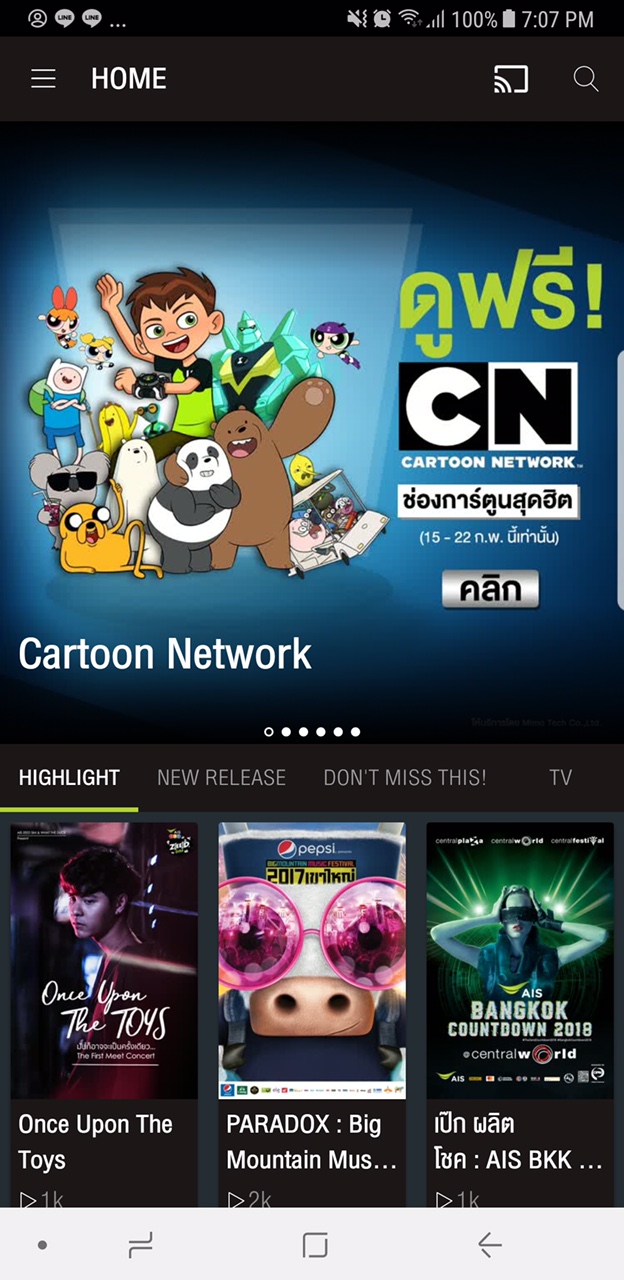Open recent apps from navigation bar
The height and width of the screenshot is (1280, 624).
(x=141, y=1244)
